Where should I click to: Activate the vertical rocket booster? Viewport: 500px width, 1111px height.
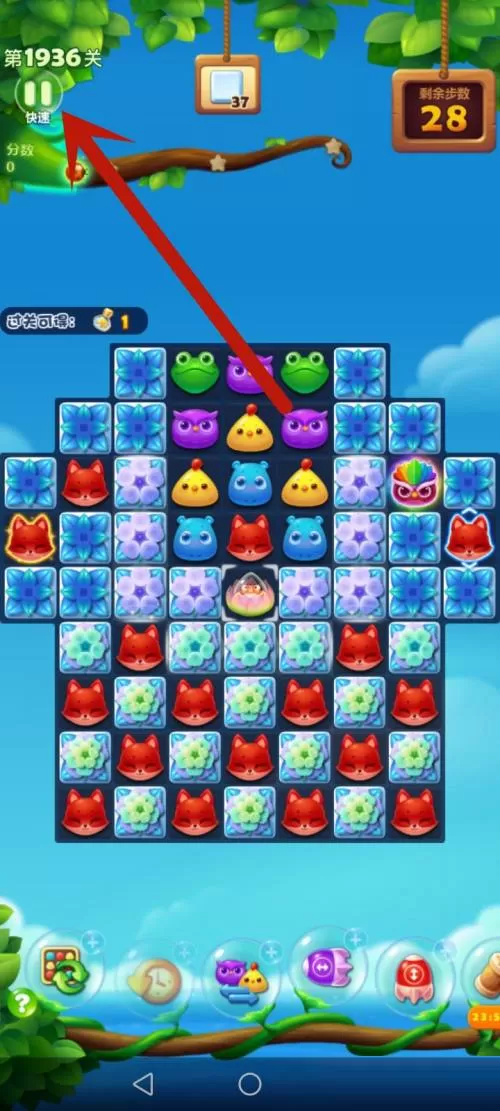click(x=415, y=976)
